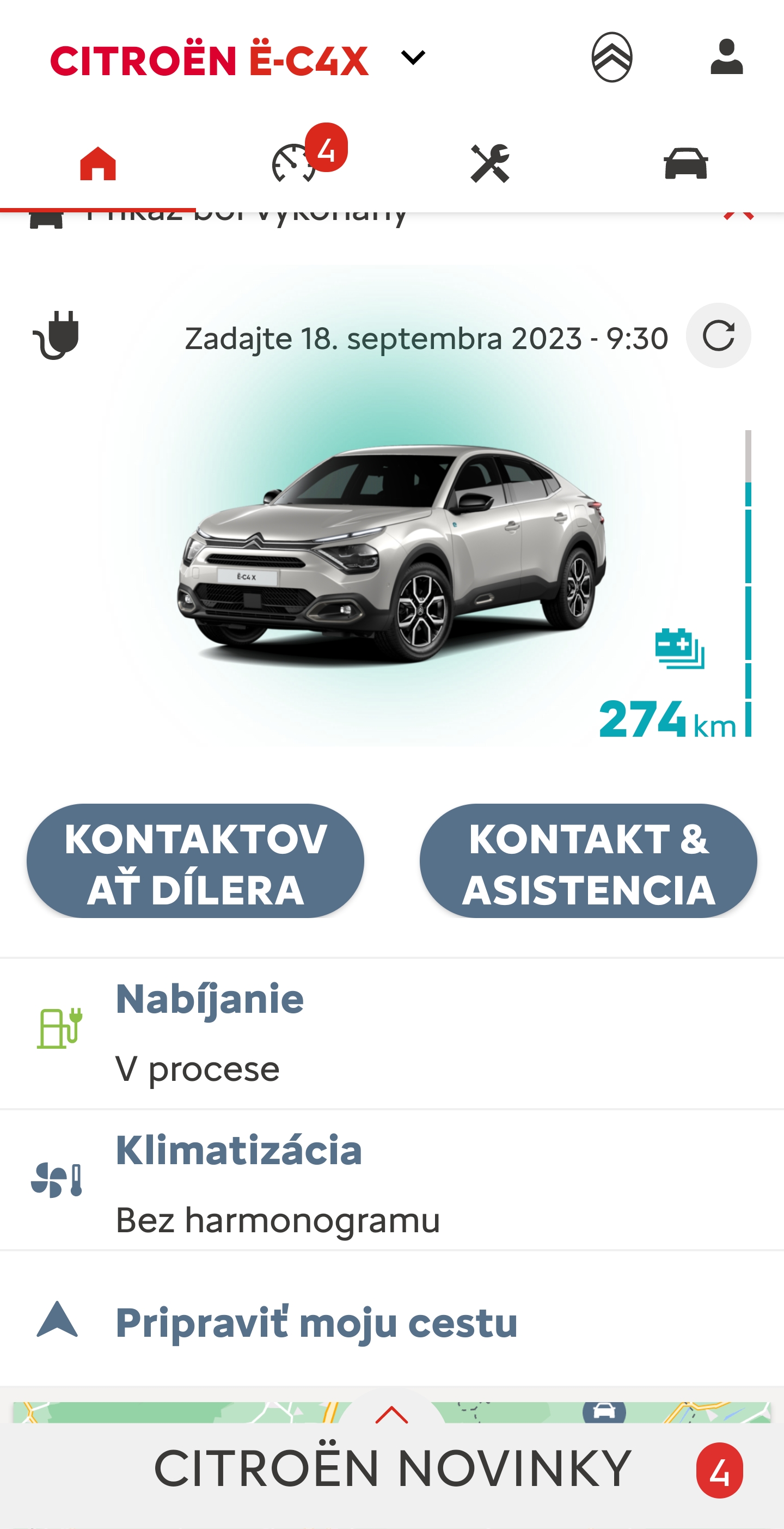The height and width of the screenshot is (1529, 784).
Task: Switch to the maintenance tools tab
Action: (490, 163)
